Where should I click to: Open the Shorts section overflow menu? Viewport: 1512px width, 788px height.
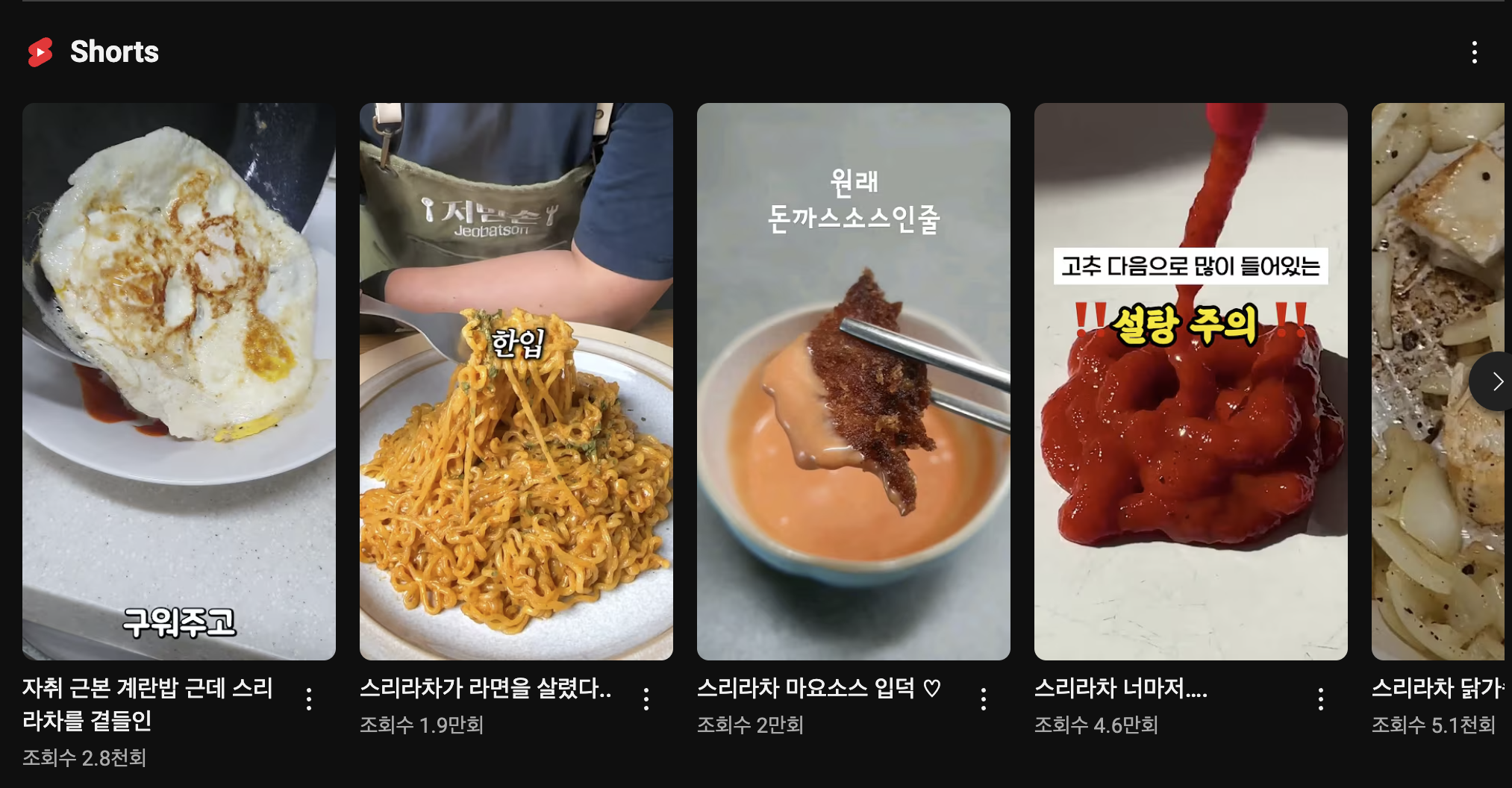point(1474,52)
